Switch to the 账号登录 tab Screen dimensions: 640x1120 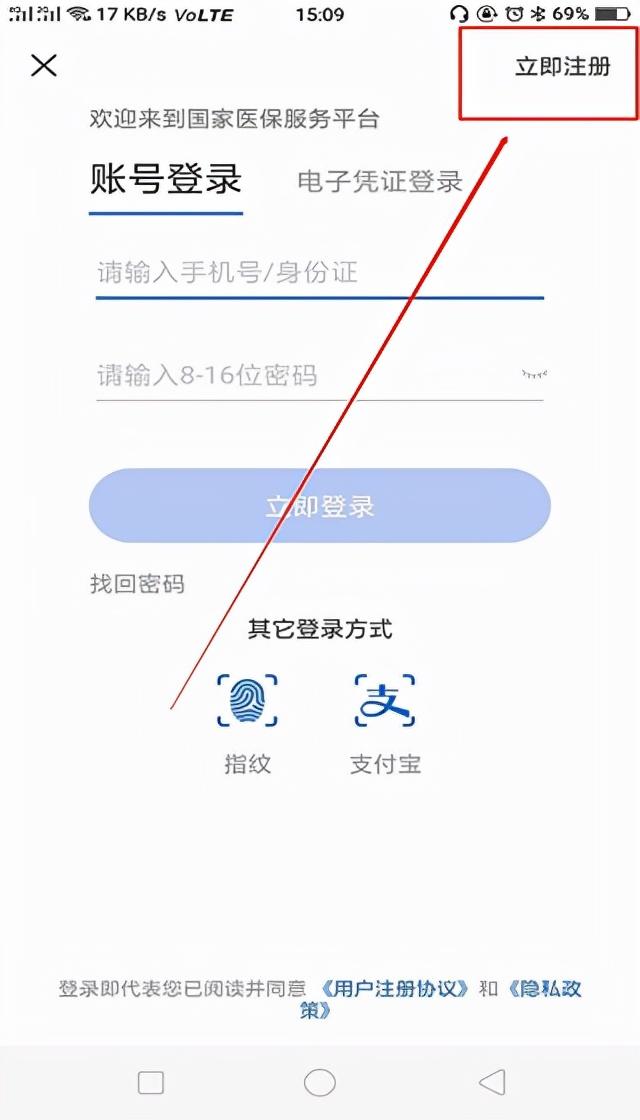point(166,179)
